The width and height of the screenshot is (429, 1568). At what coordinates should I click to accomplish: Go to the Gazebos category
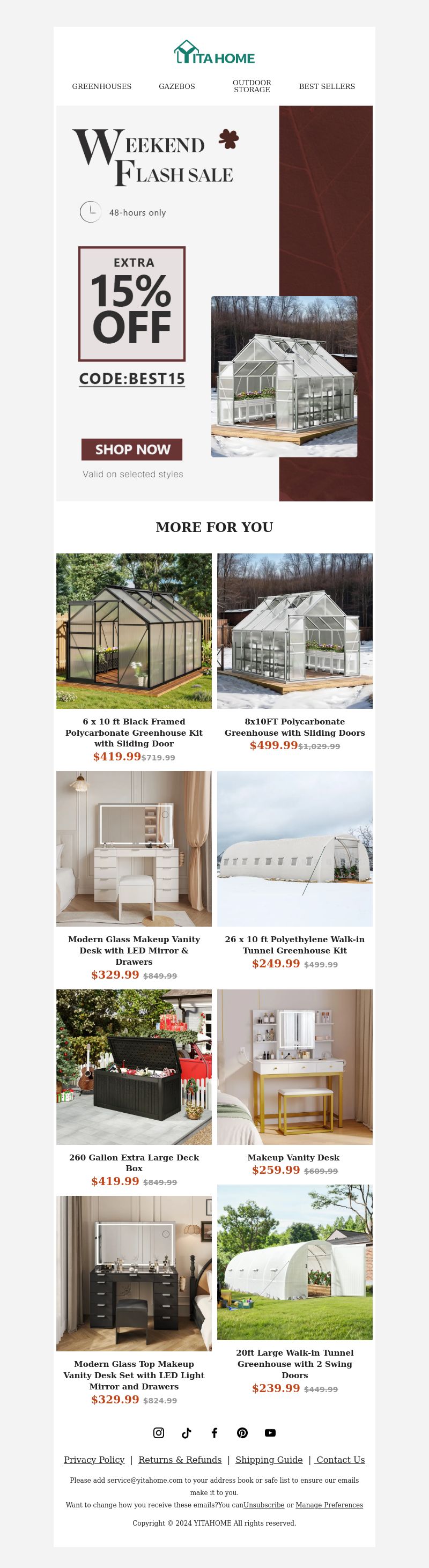[x=176, y=86]
